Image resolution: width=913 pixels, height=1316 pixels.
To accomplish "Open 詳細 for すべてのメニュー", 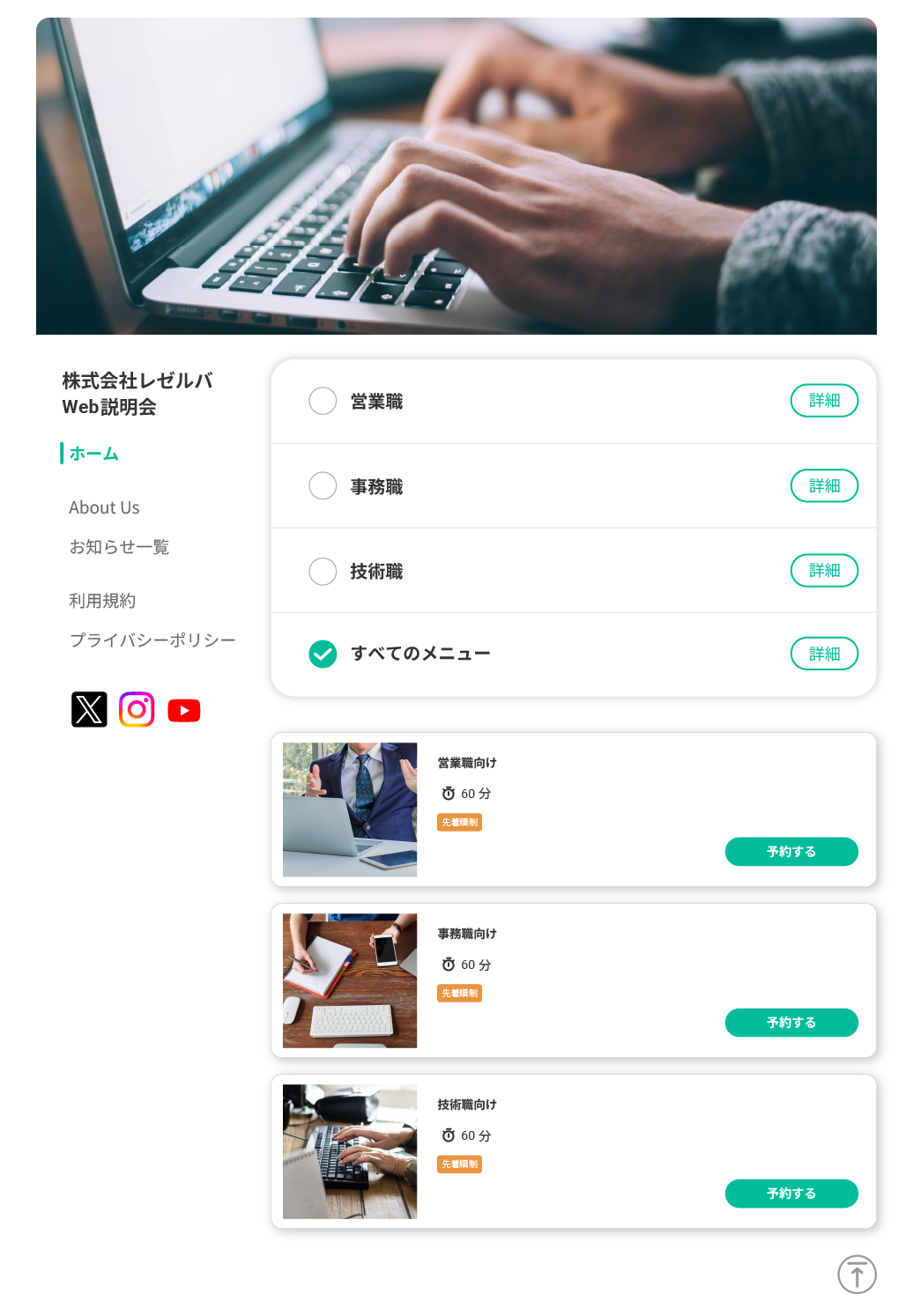I will [x=823, y=654].
